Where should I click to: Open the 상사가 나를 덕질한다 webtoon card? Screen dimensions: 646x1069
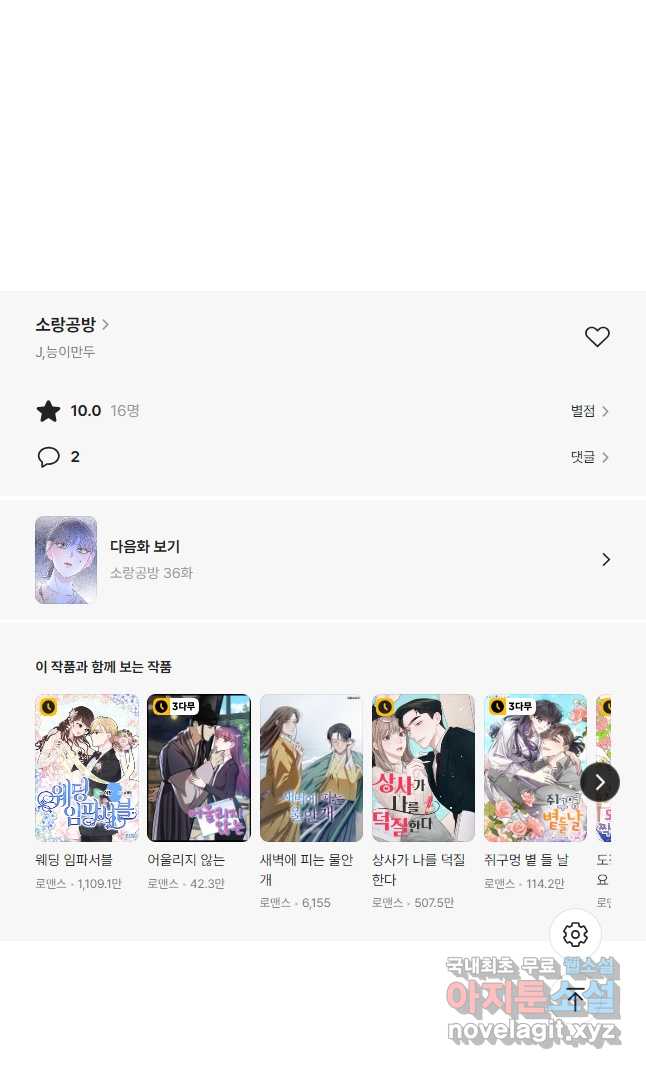click(x=423, y=768)
